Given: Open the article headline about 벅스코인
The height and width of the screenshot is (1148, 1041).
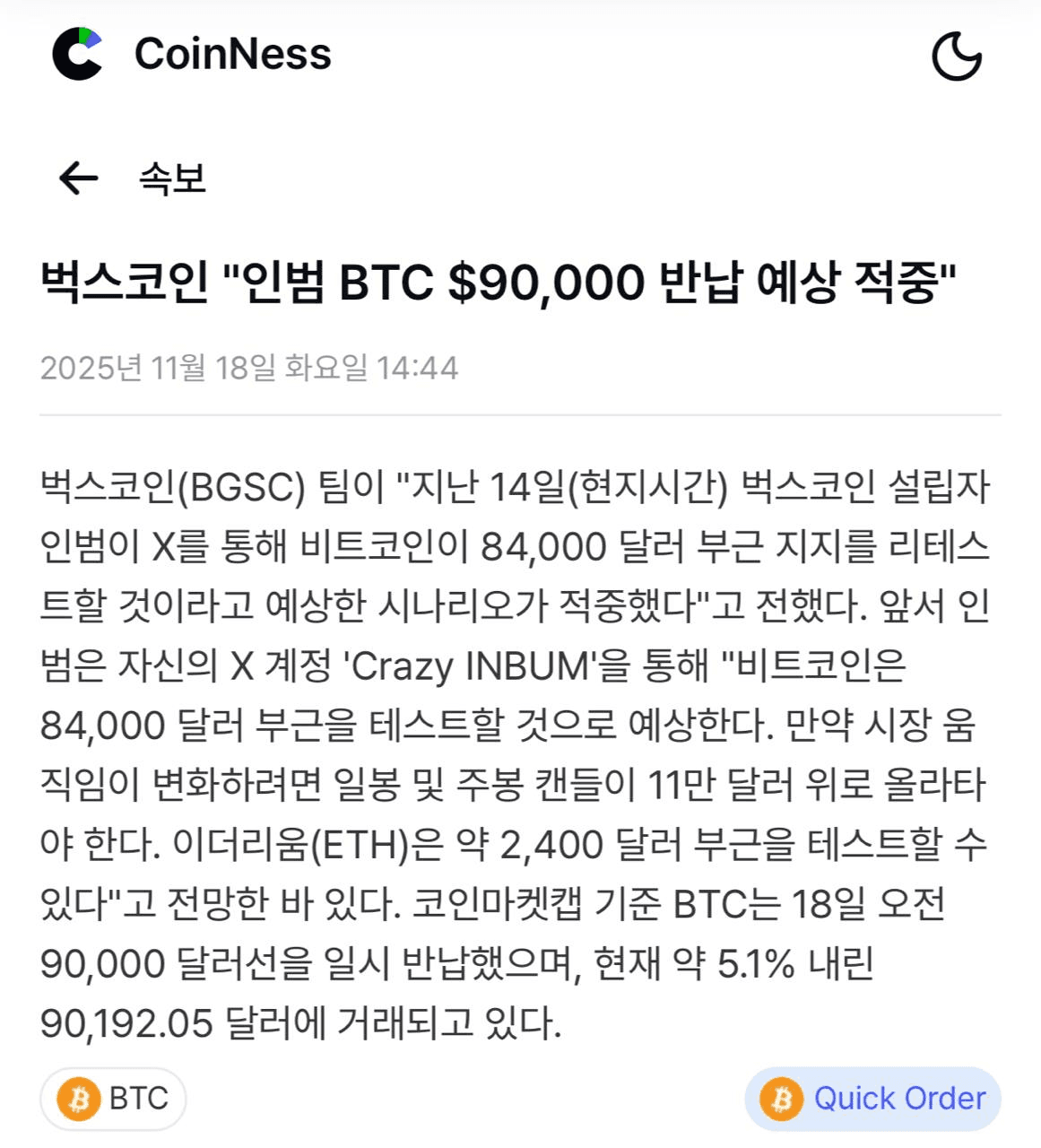Looking at the screenshot, I should click(x=502, y=280).
